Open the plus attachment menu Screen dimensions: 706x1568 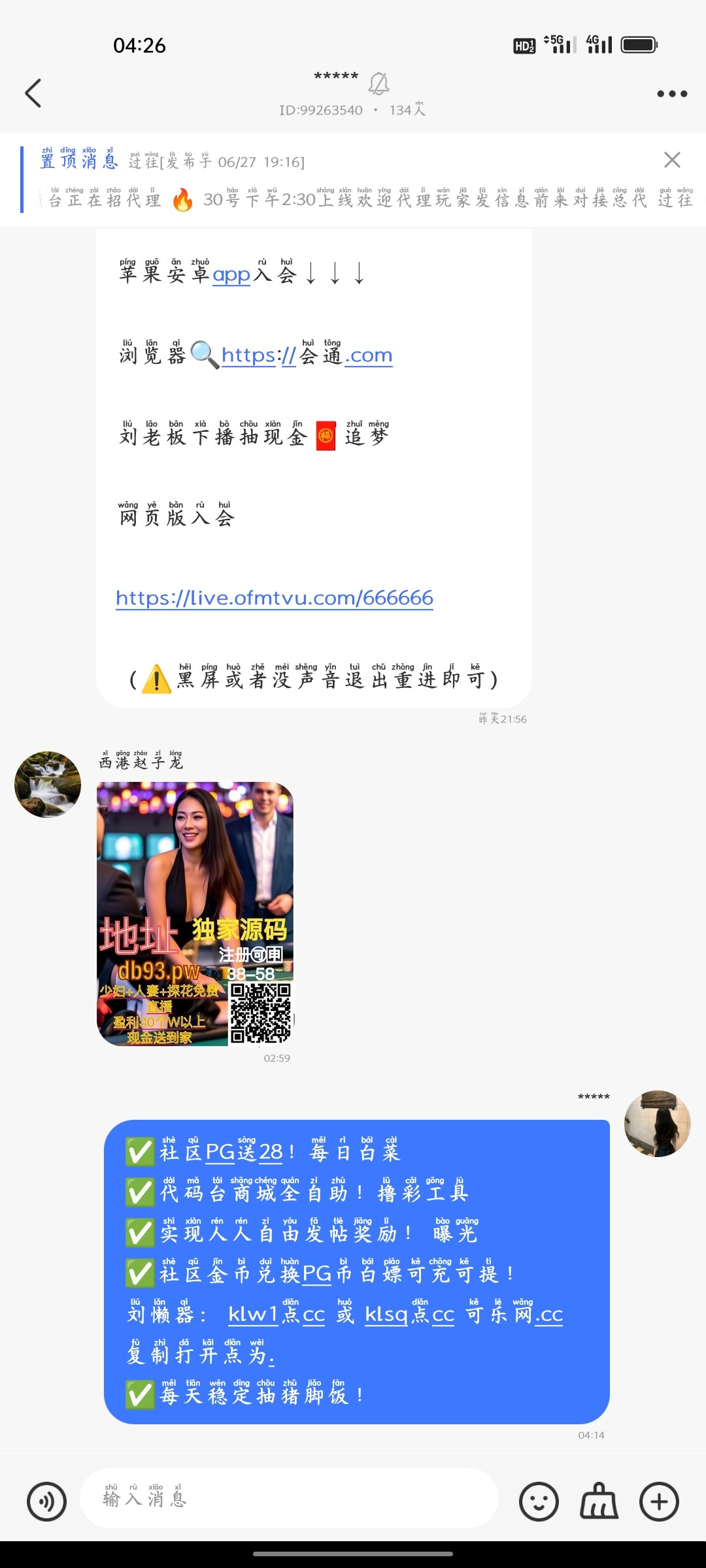click(x=660, y=1501)
